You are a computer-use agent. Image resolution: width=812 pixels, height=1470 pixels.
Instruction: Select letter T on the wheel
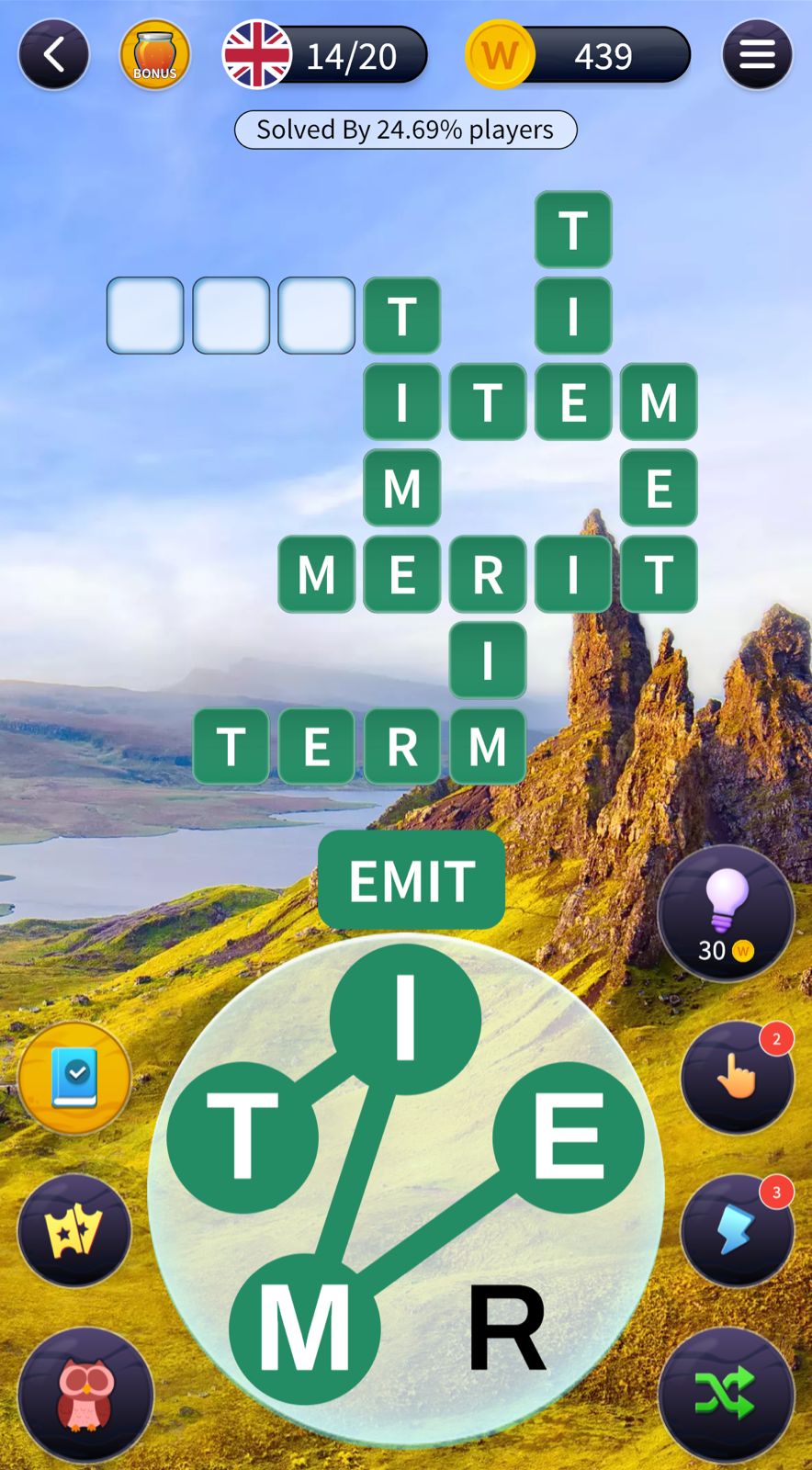click(242, 1137)
